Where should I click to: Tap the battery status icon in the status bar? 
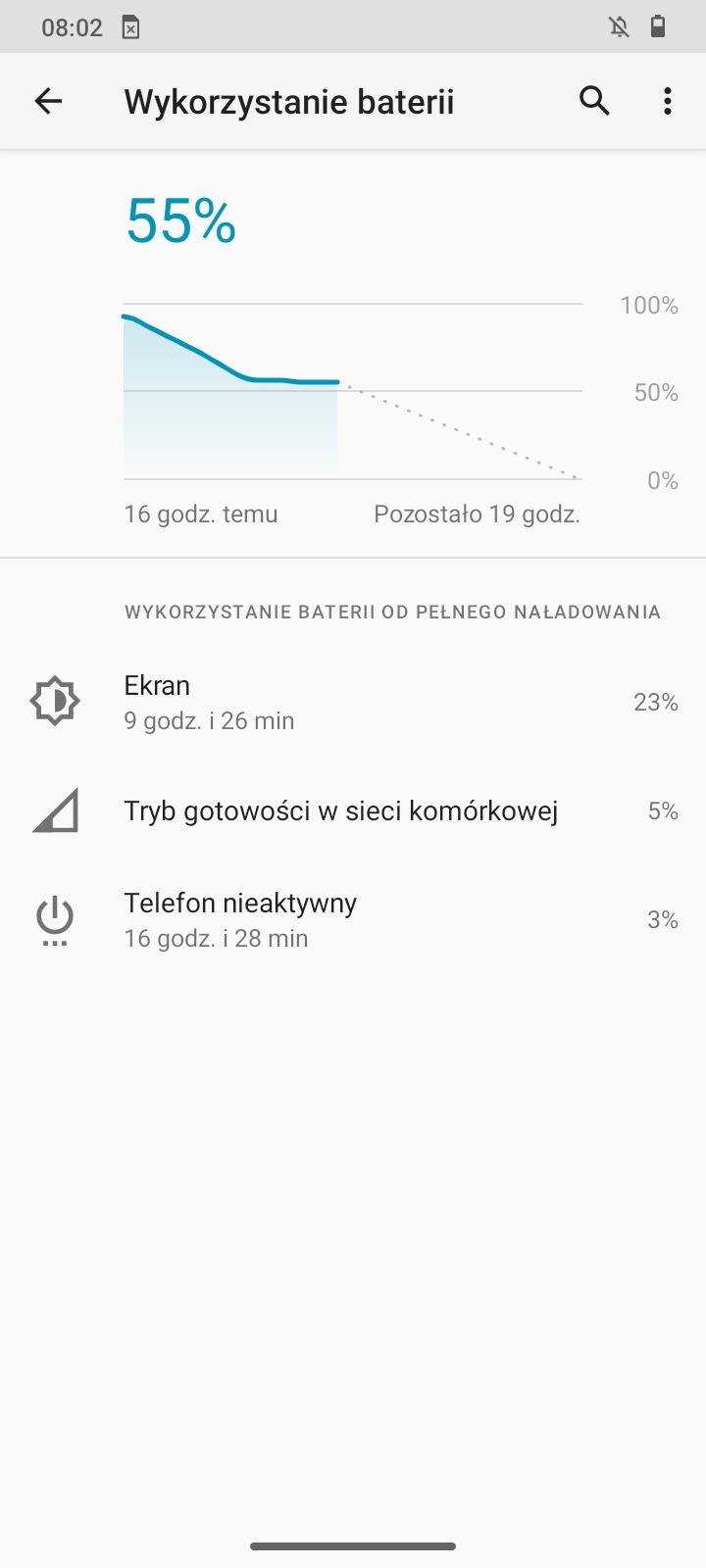pos(658,26)
